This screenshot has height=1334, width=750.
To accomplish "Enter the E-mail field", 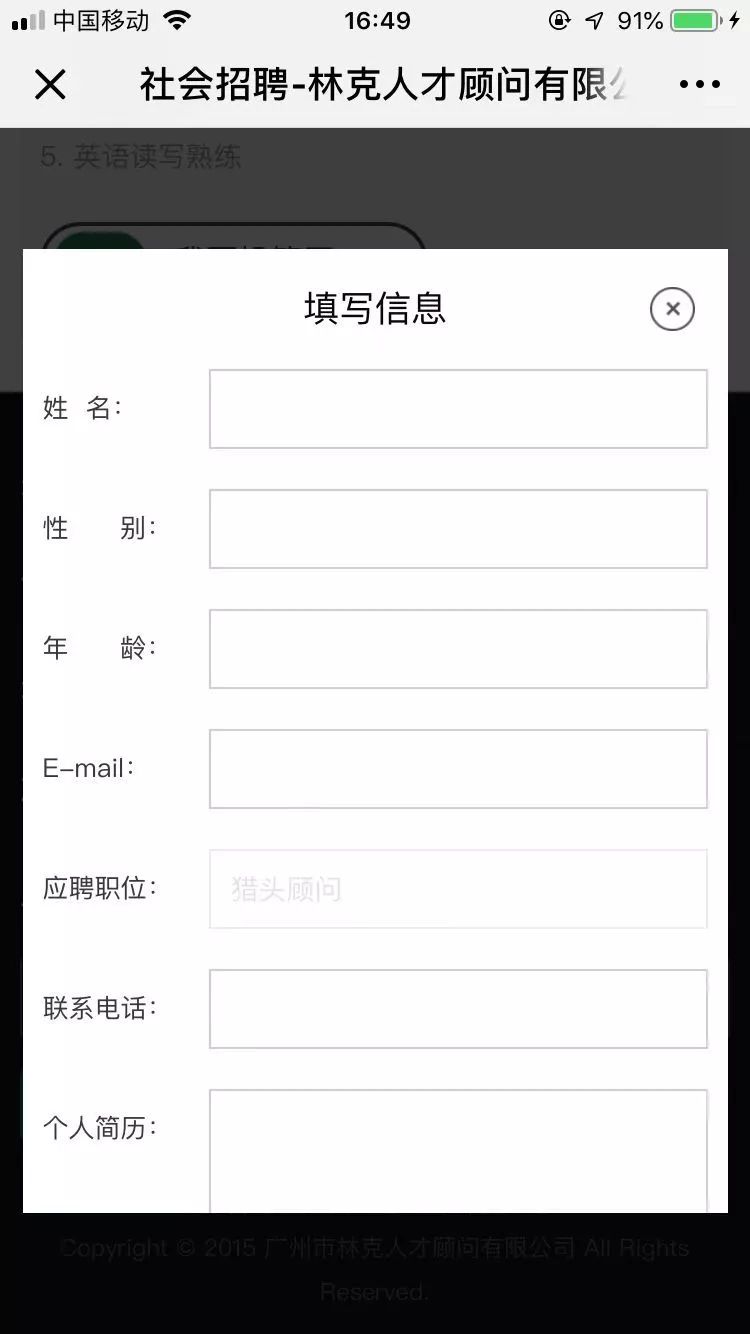I will 458,769.
